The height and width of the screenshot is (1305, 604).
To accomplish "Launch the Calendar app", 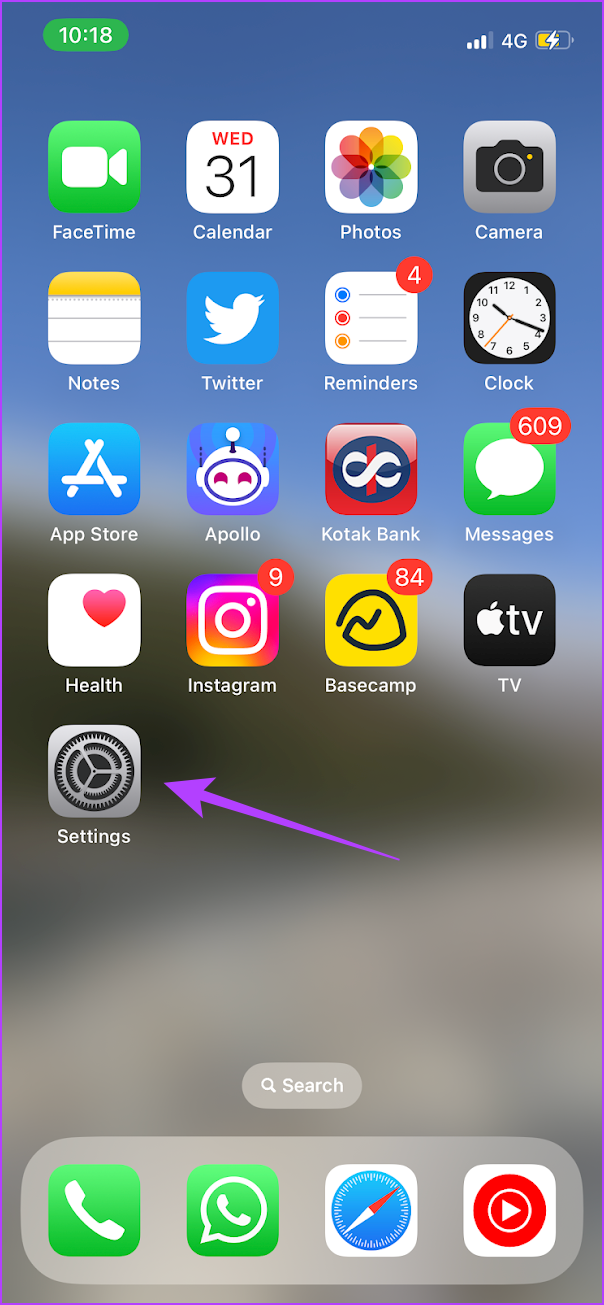I will (232, 167).
